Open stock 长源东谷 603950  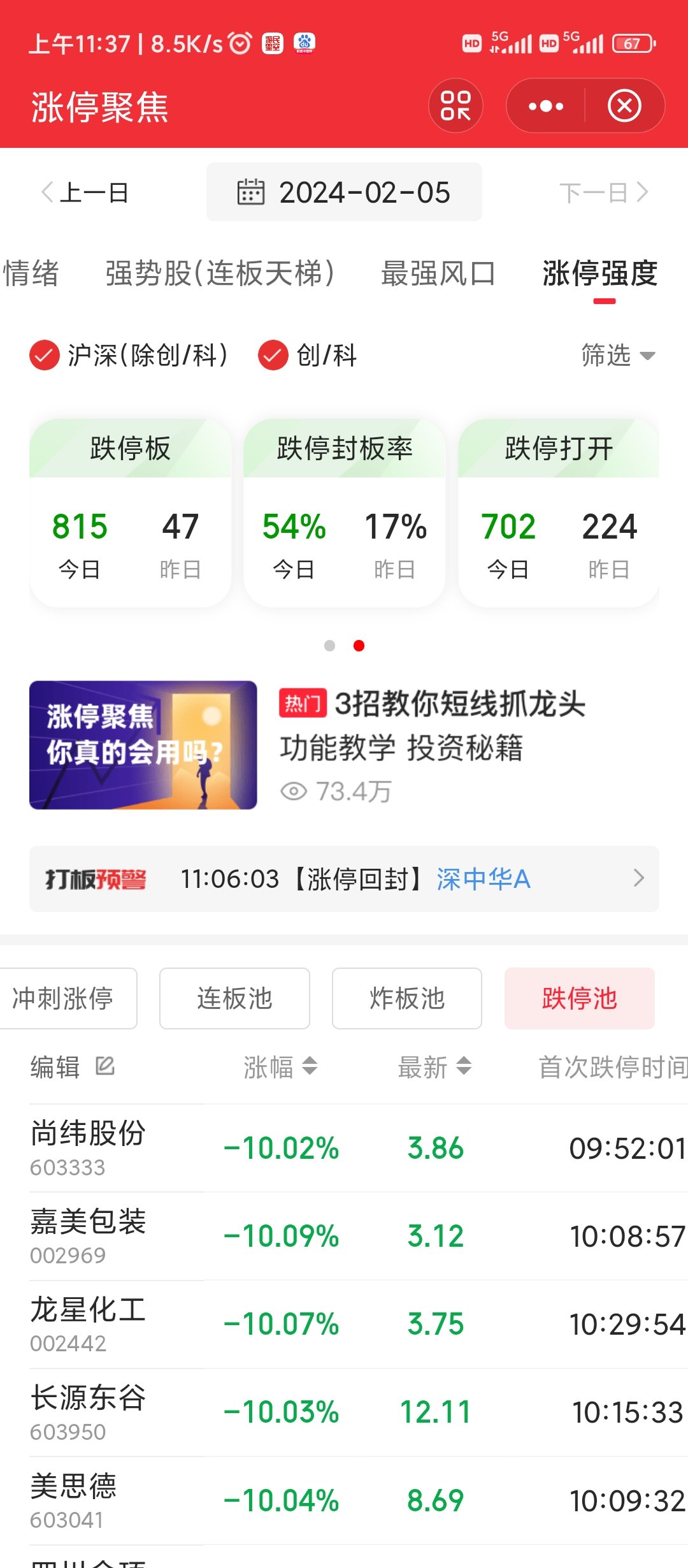(88, 1412)
